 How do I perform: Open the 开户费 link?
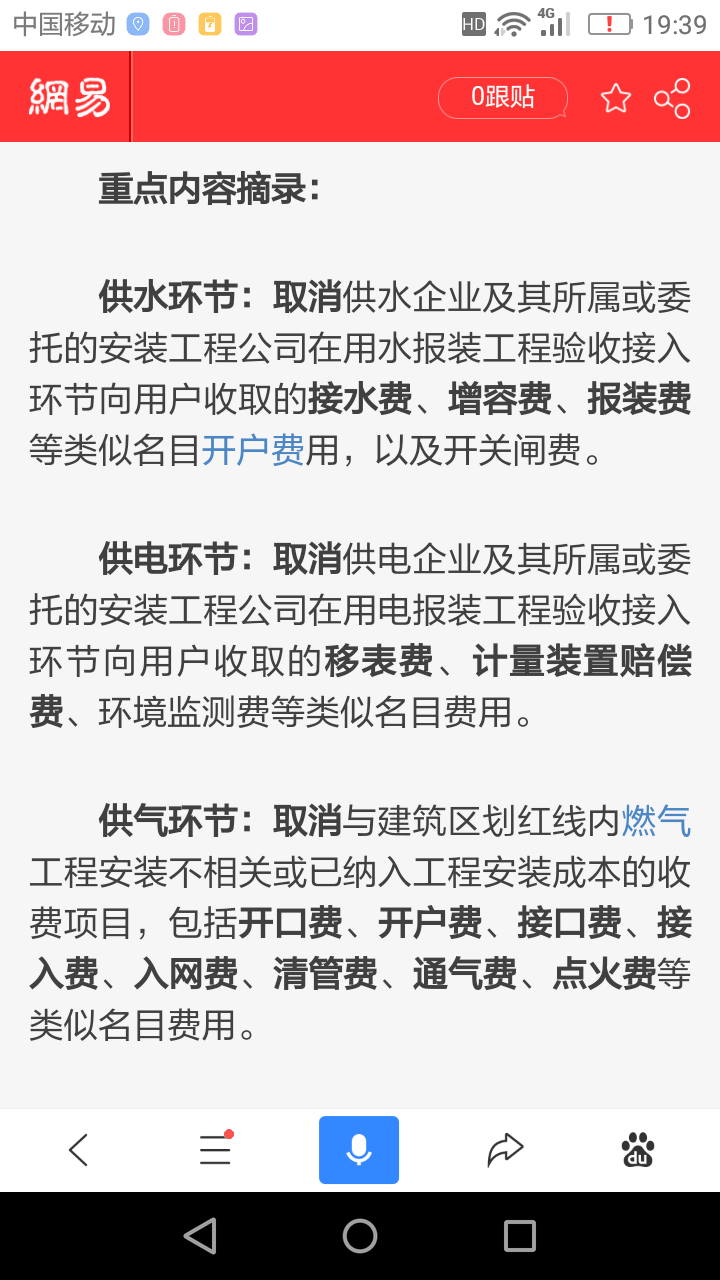[x=253, y=452]
